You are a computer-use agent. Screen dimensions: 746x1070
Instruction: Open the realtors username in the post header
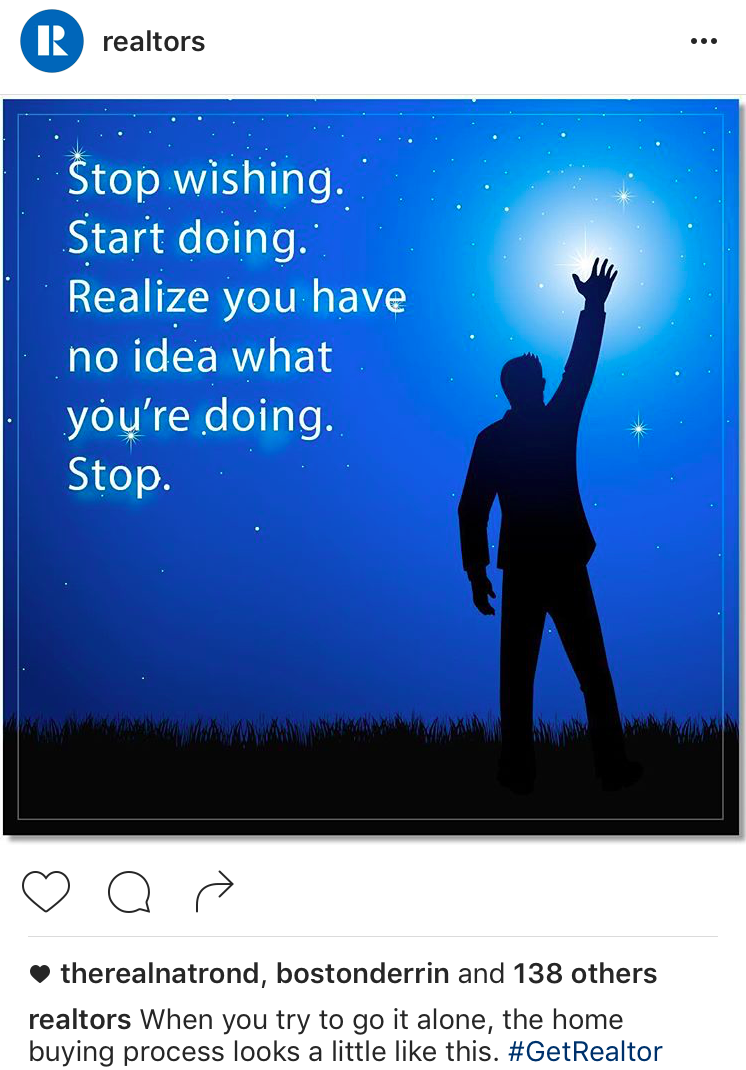point(153,42)
